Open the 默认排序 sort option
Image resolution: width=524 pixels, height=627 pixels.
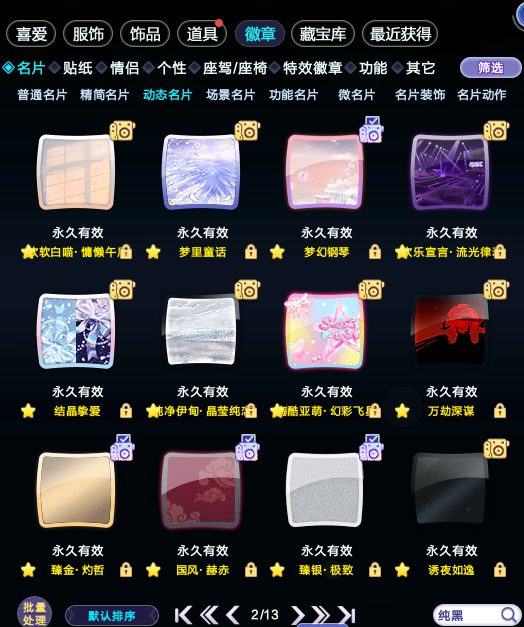pos(112,615)
